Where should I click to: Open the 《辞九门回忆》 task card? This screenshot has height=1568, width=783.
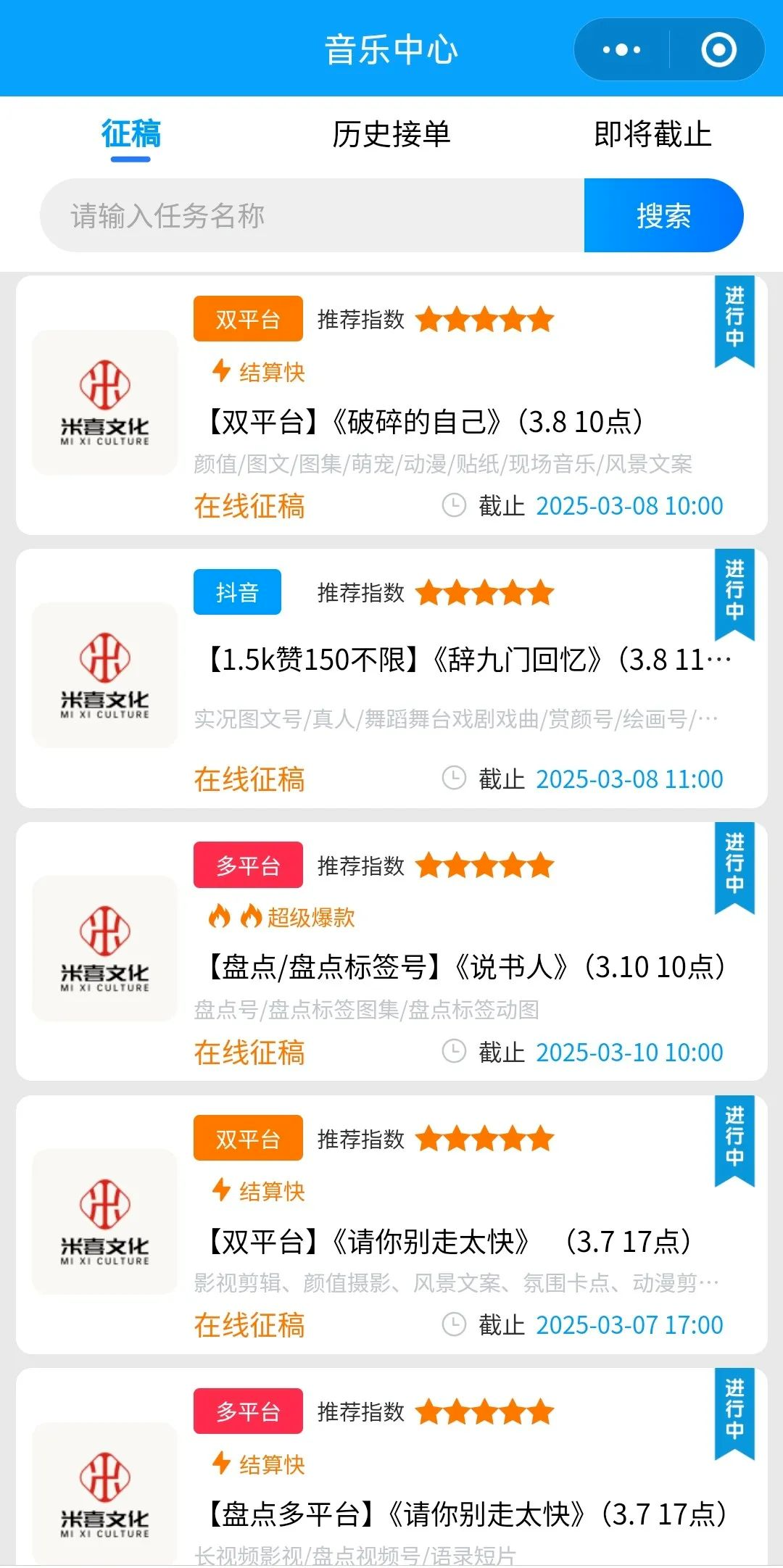(x=391, y=678)
